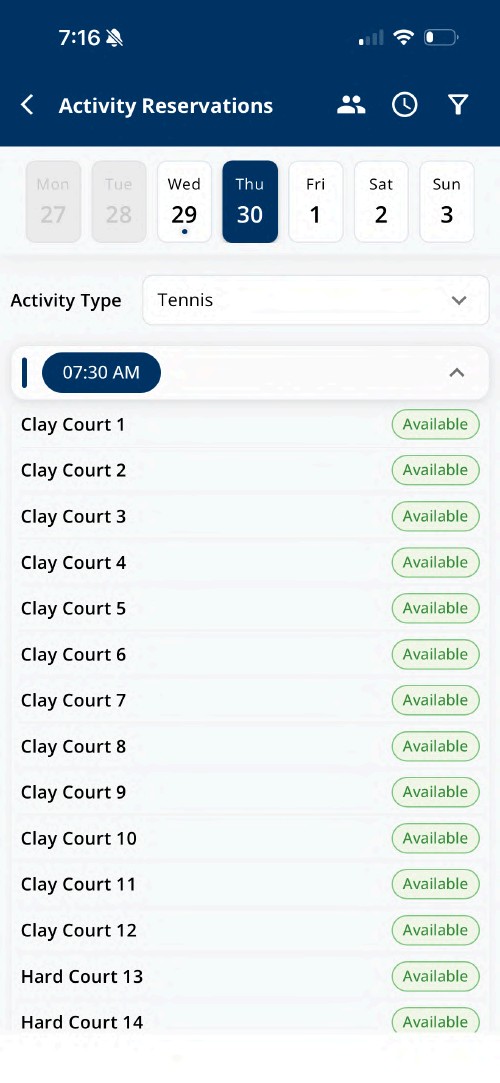Viewport: 500px width, 1083px height.
Task: Select Wed 29 date
Action: pos(184,202)
